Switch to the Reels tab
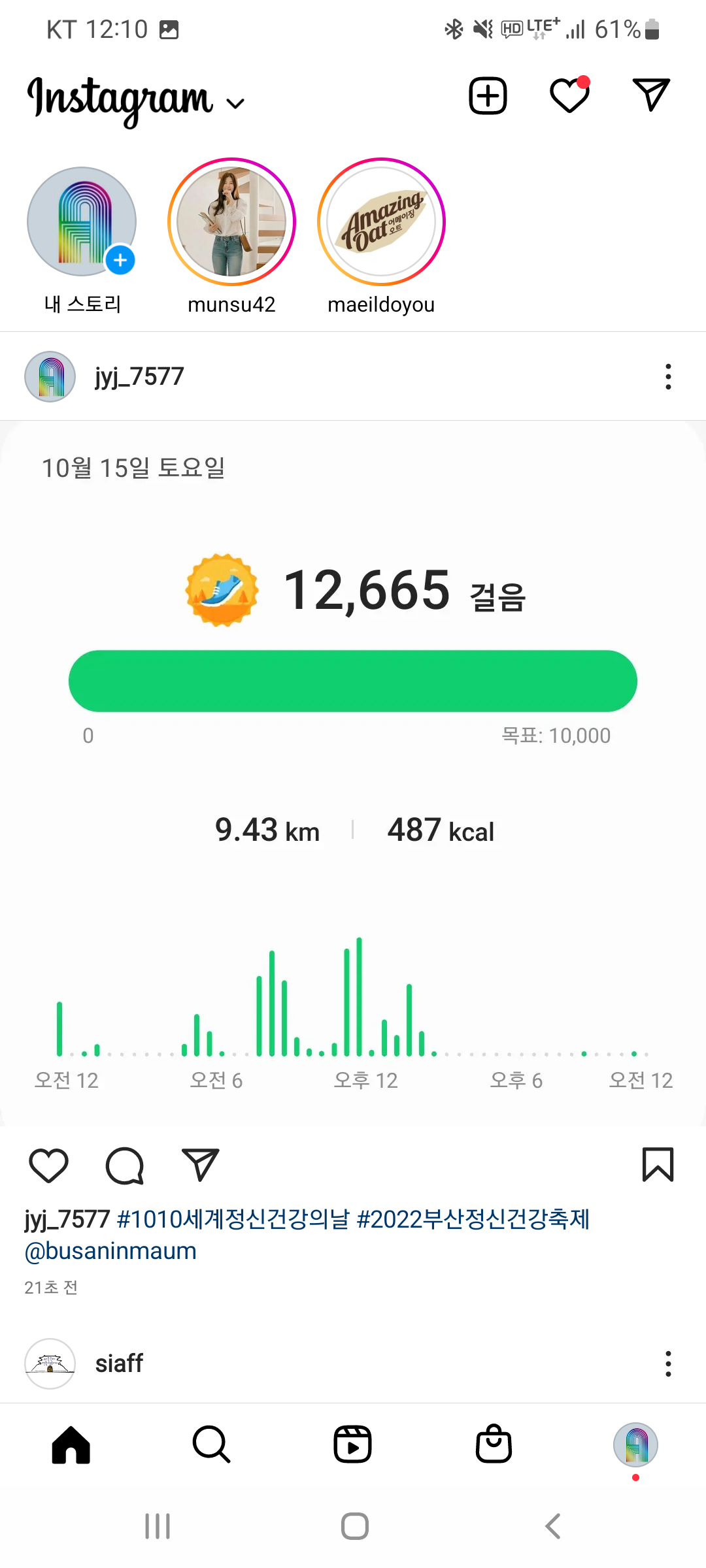706x1568 pixels. tap(353, 1444)
